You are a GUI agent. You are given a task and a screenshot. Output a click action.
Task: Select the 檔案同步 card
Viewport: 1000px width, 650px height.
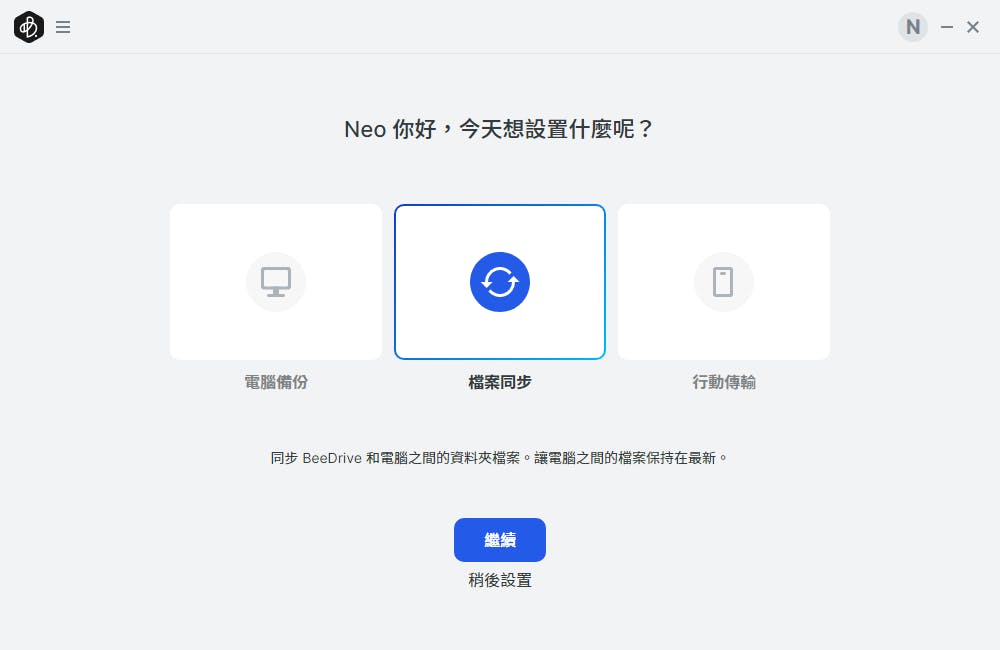pos(500,282)
